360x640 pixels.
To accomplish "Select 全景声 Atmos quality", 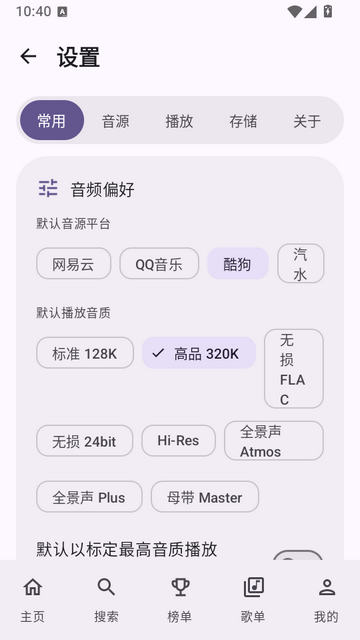I will click(274, 441).
